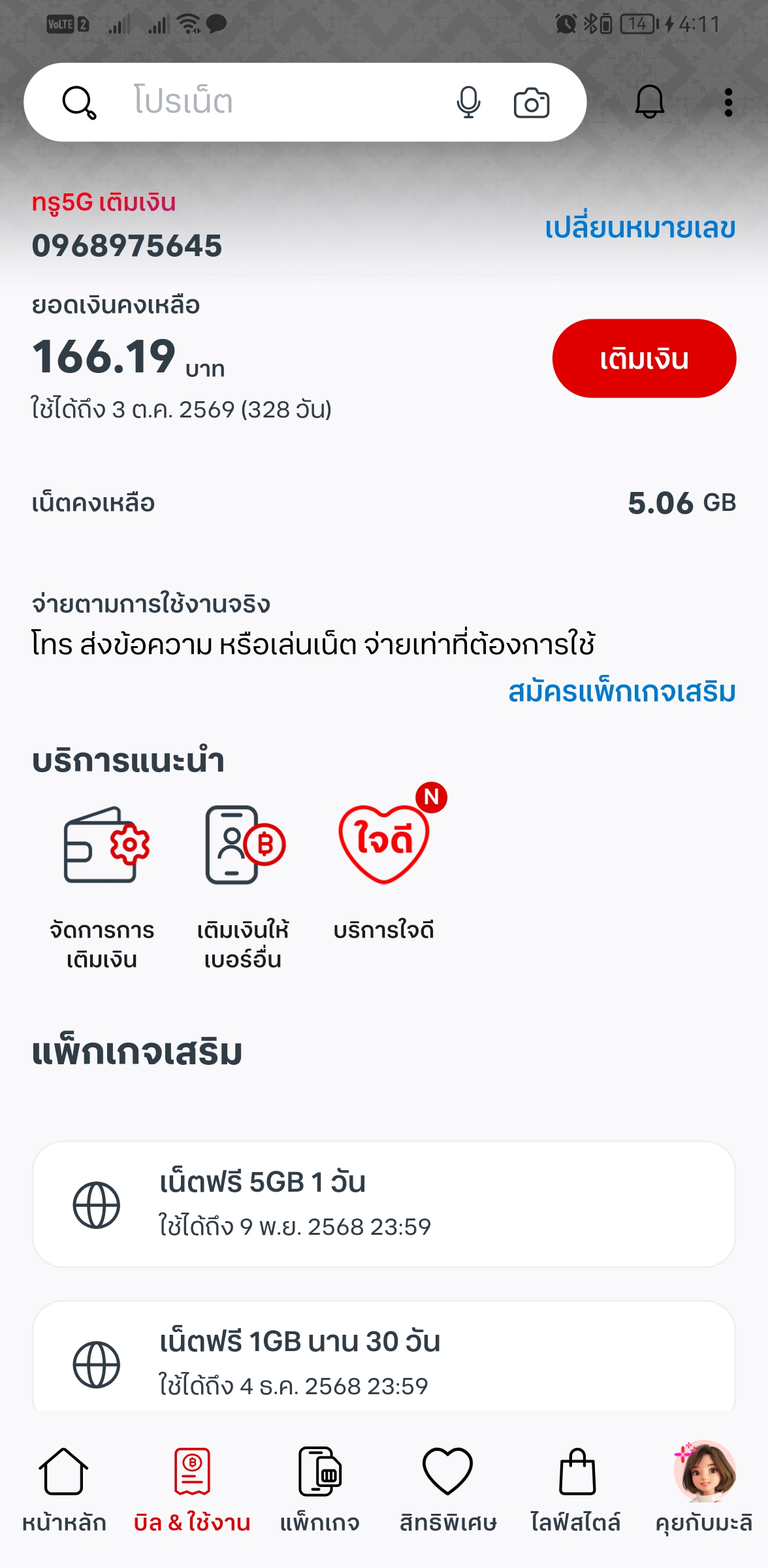Open the three-dot overflow menu
768x1568 pixels.
[x=728, y=103]
